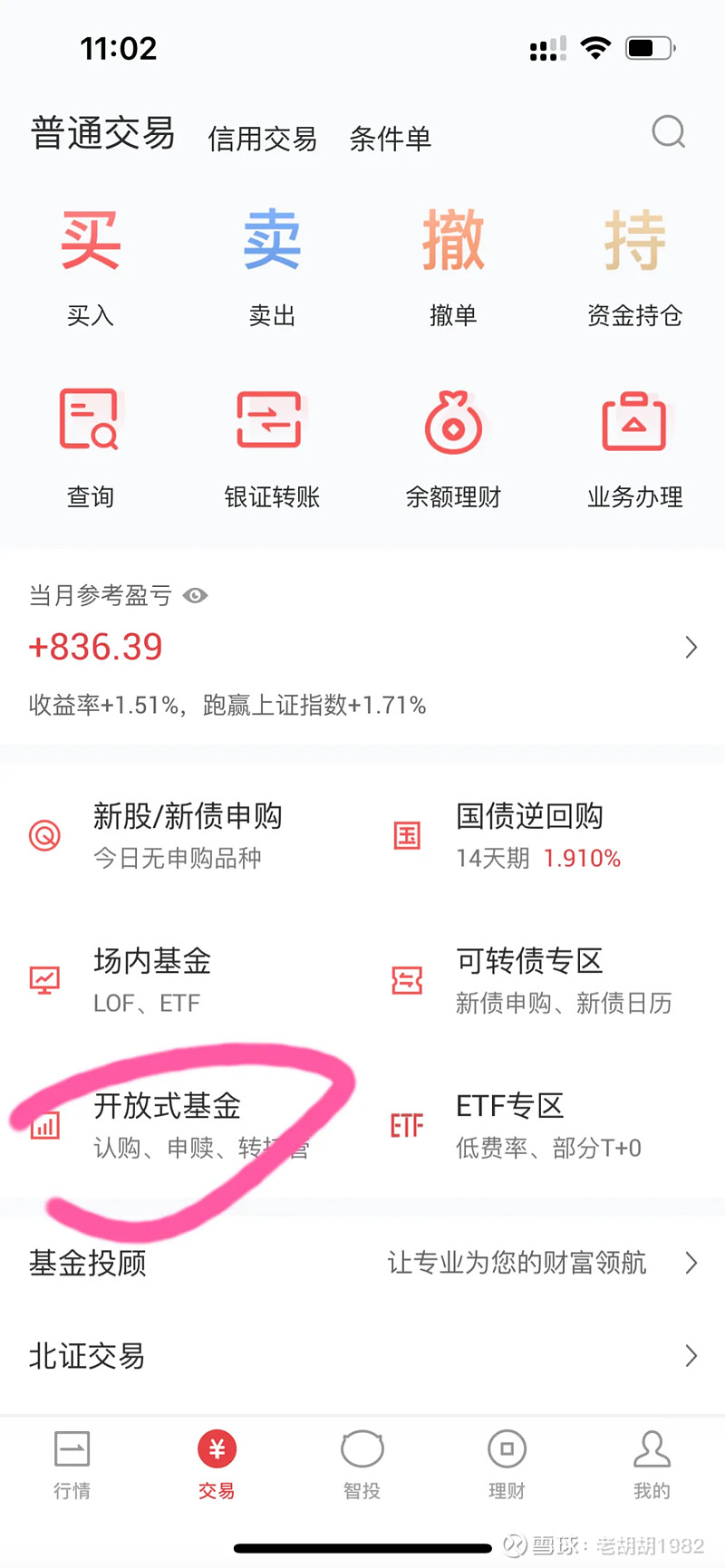This screenshot has height=1568, width=725.
Task: Open 国债逆回购
Action: click(544, 835)
